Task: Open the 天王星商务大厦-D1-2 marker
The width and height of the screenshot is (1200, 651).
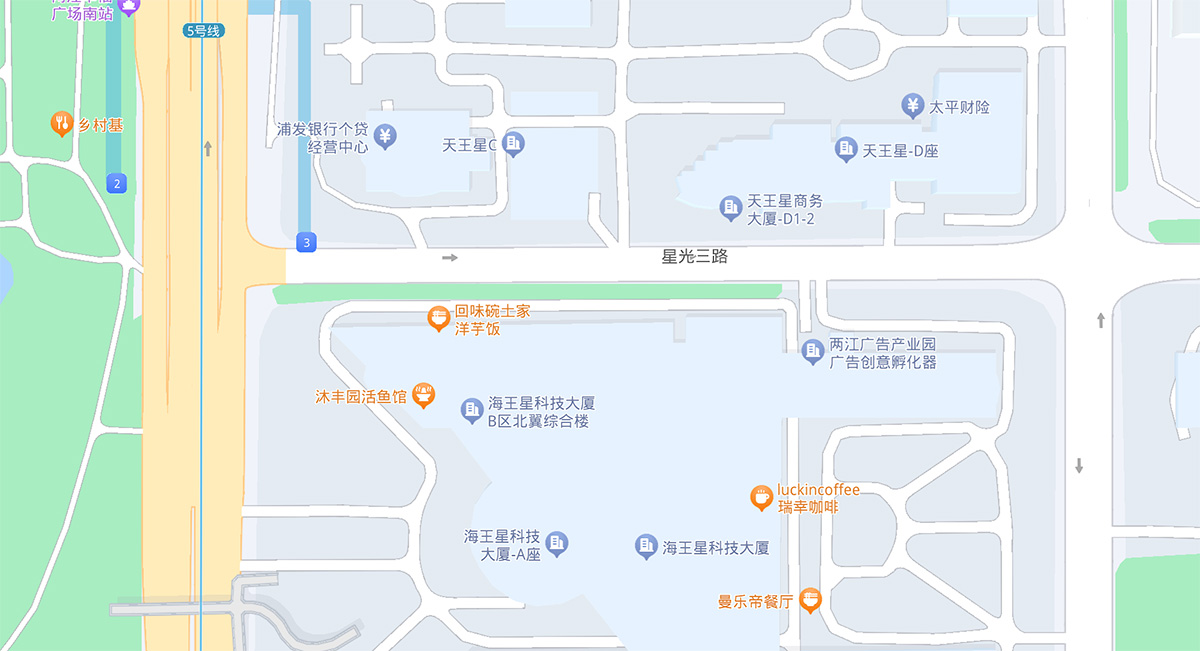Action: coord(731,208)
